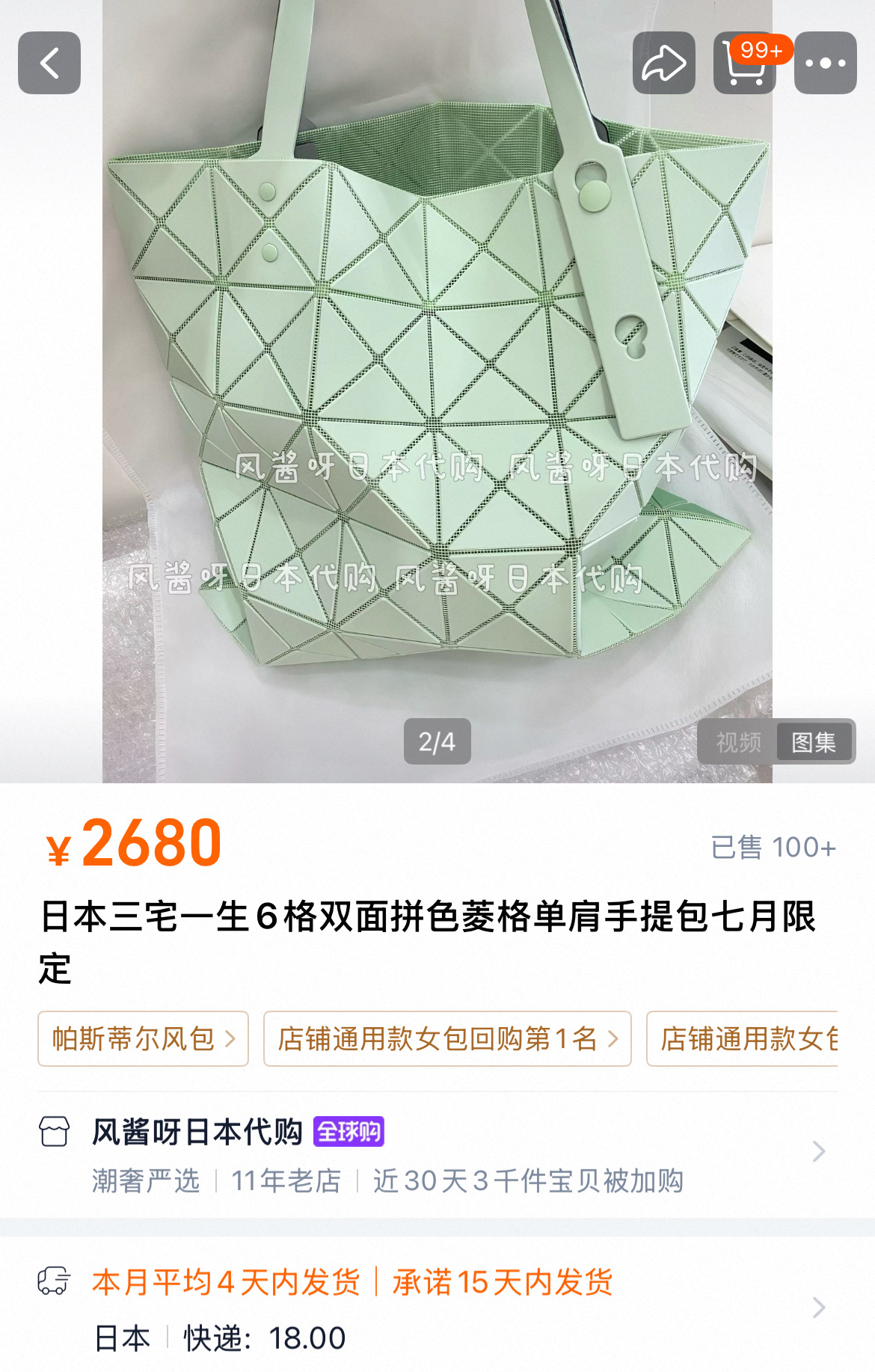Open the more options menu
Image resolution: width=875 pixels, height=1372 pixels.
[825, 63]
